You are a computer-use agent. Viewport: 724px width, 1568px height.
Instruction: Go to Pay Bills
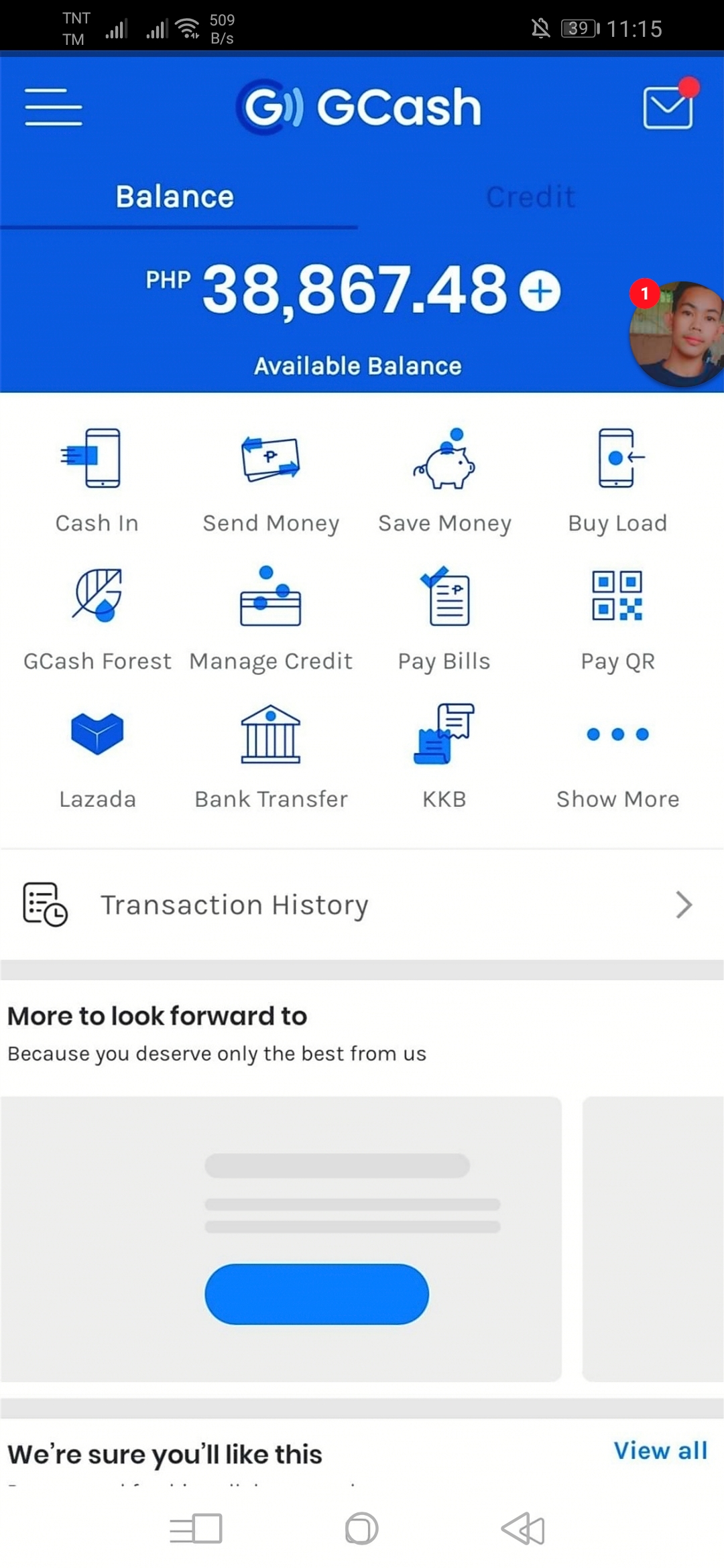tap(444, 618)
